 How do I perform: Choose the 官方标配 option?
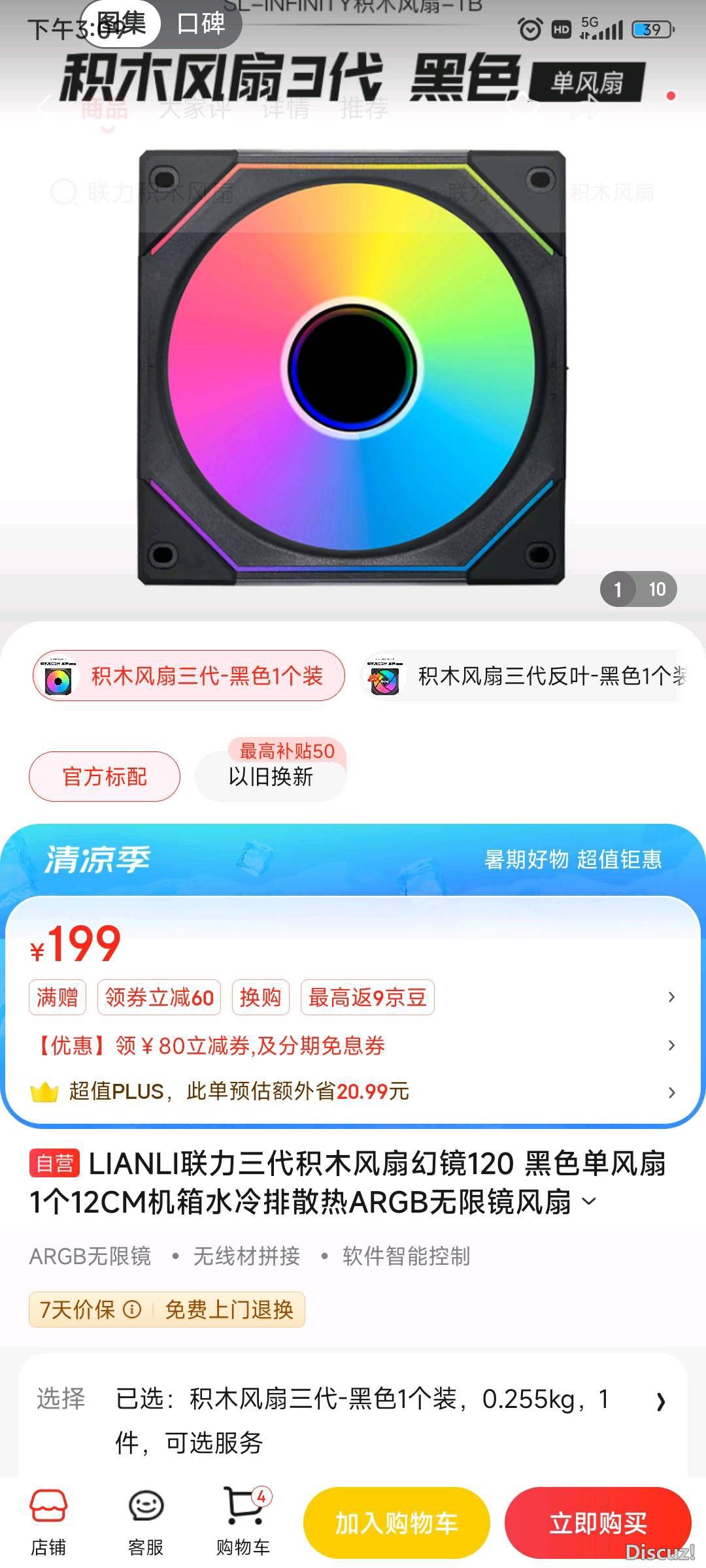pos(105,777)
